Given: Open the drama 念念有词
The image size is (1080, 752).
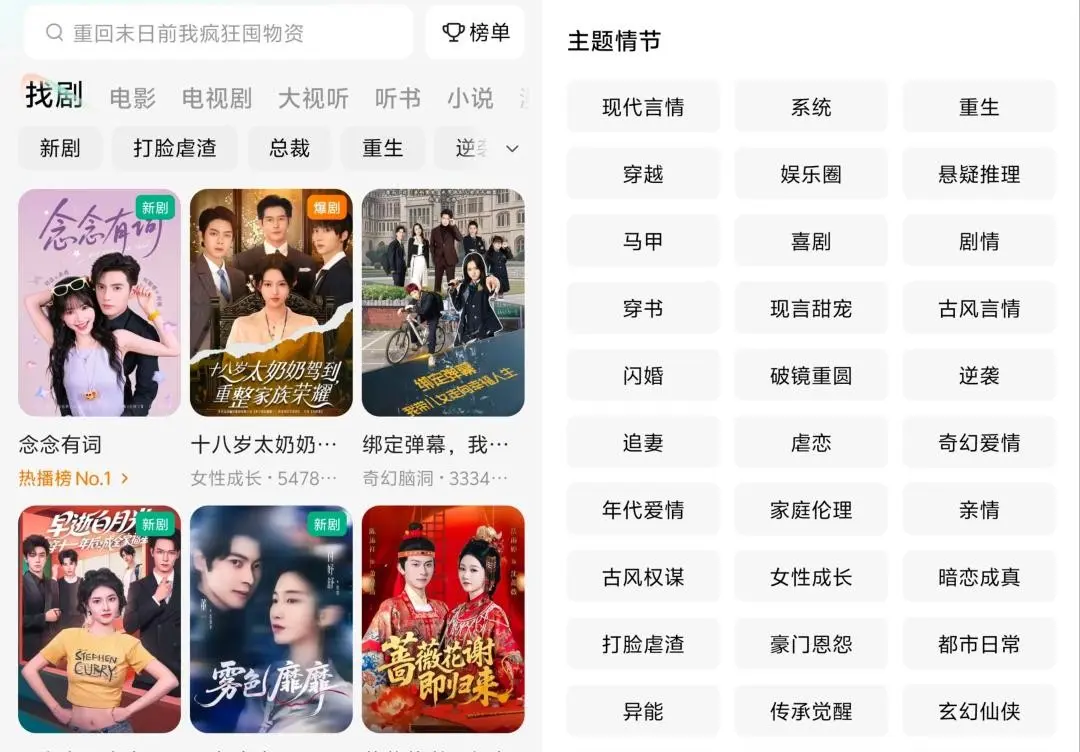Looking at the screenshot, I should (99, 302).
